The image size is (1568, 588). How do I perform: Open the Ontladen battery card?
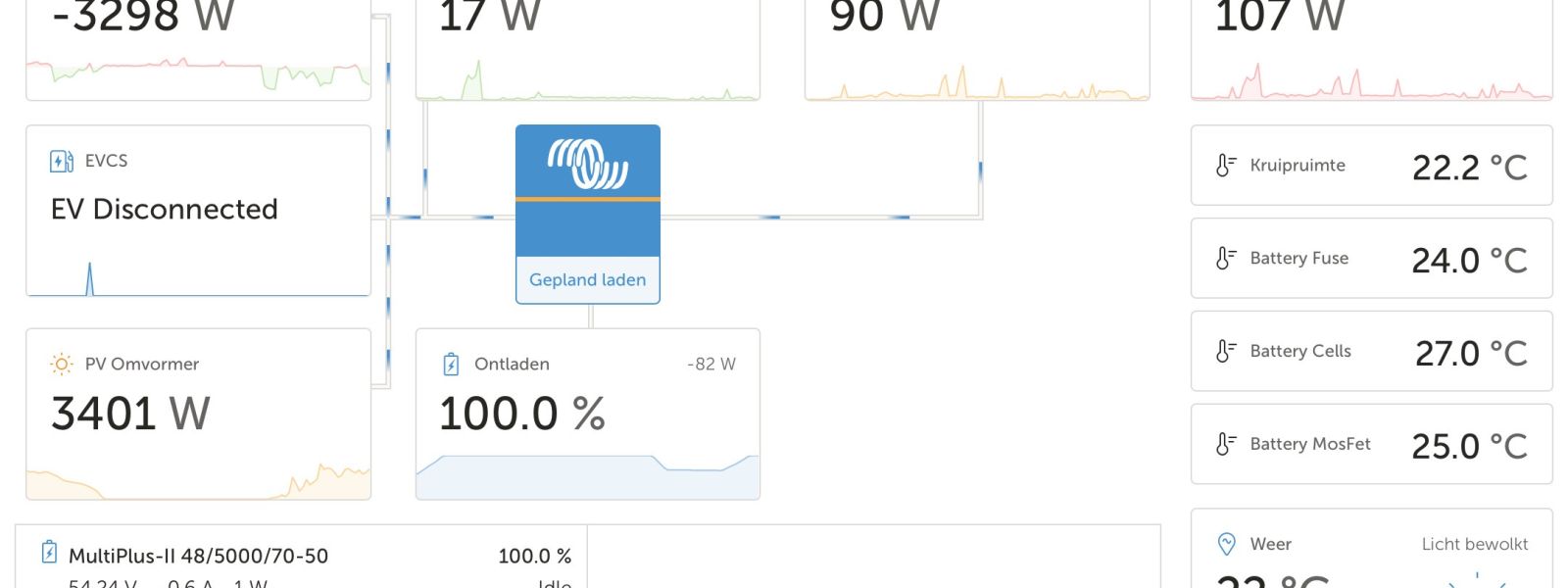point(587,414)
